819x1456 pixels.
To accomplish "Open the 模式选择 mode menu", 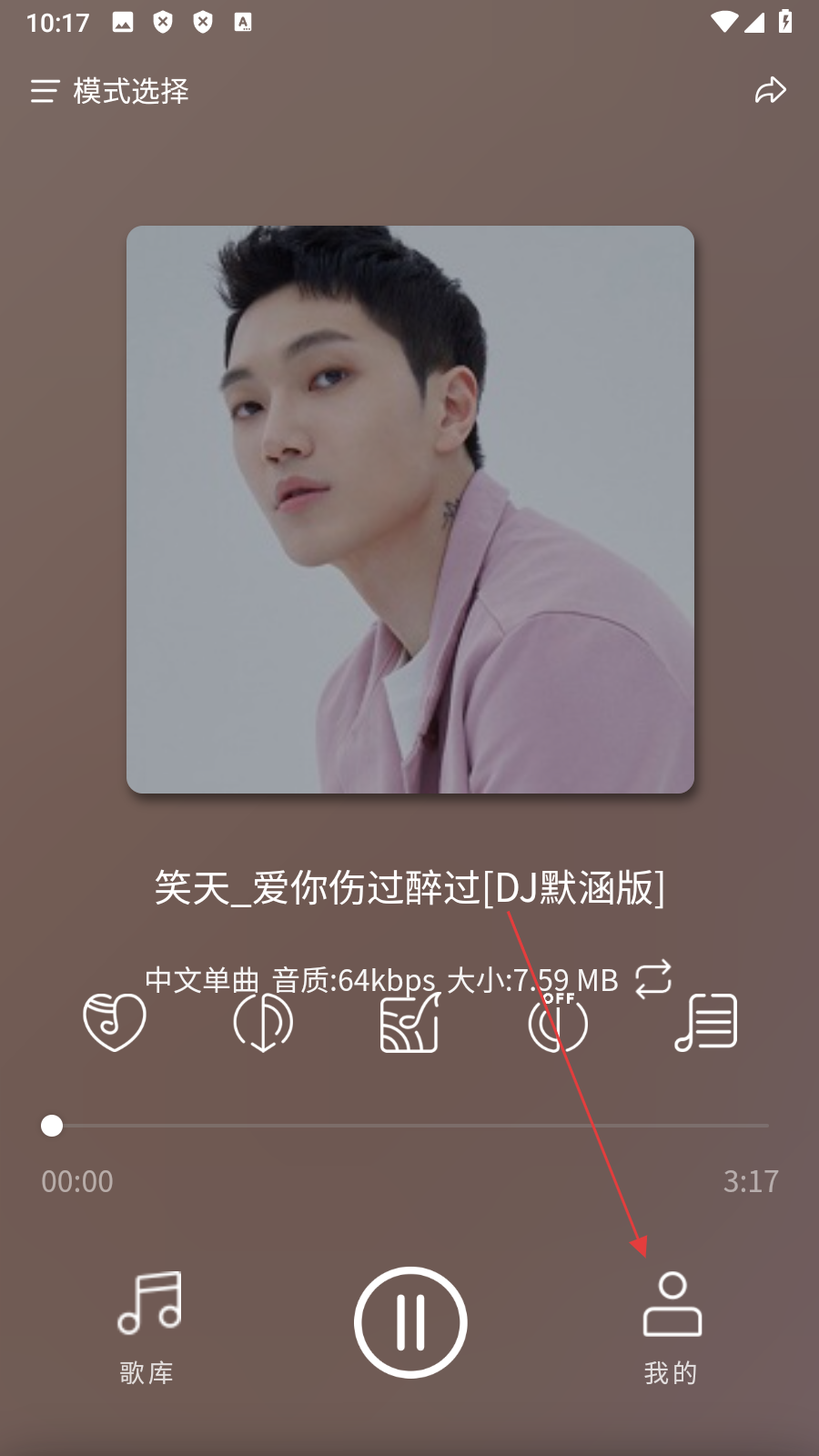I will 109,91.
